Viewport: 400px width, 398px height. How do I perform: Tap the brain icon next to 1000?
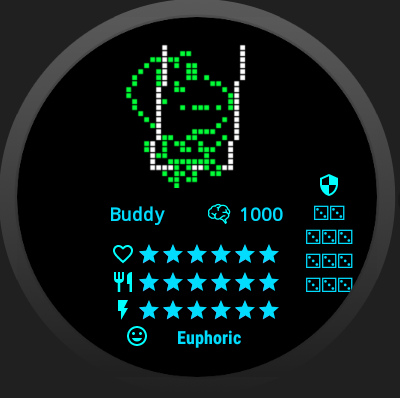(x=219, y=214)
